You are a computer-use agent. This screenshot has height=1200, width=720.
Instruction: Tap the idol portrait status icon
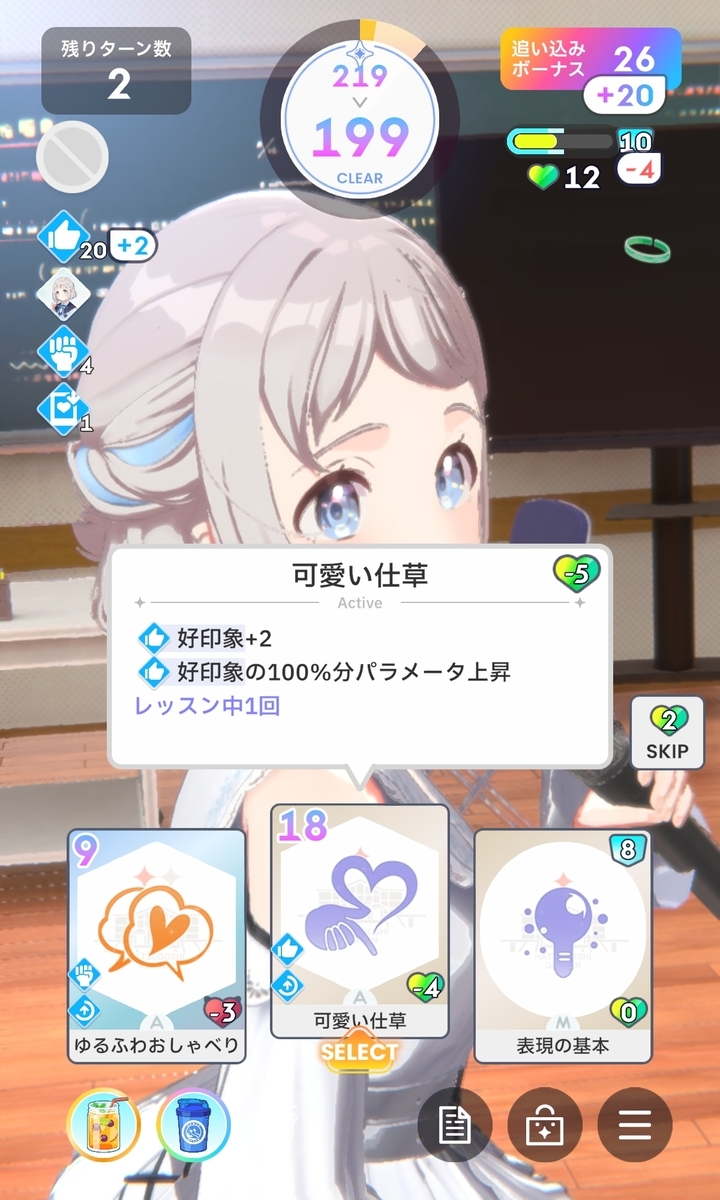coord(64,296)
